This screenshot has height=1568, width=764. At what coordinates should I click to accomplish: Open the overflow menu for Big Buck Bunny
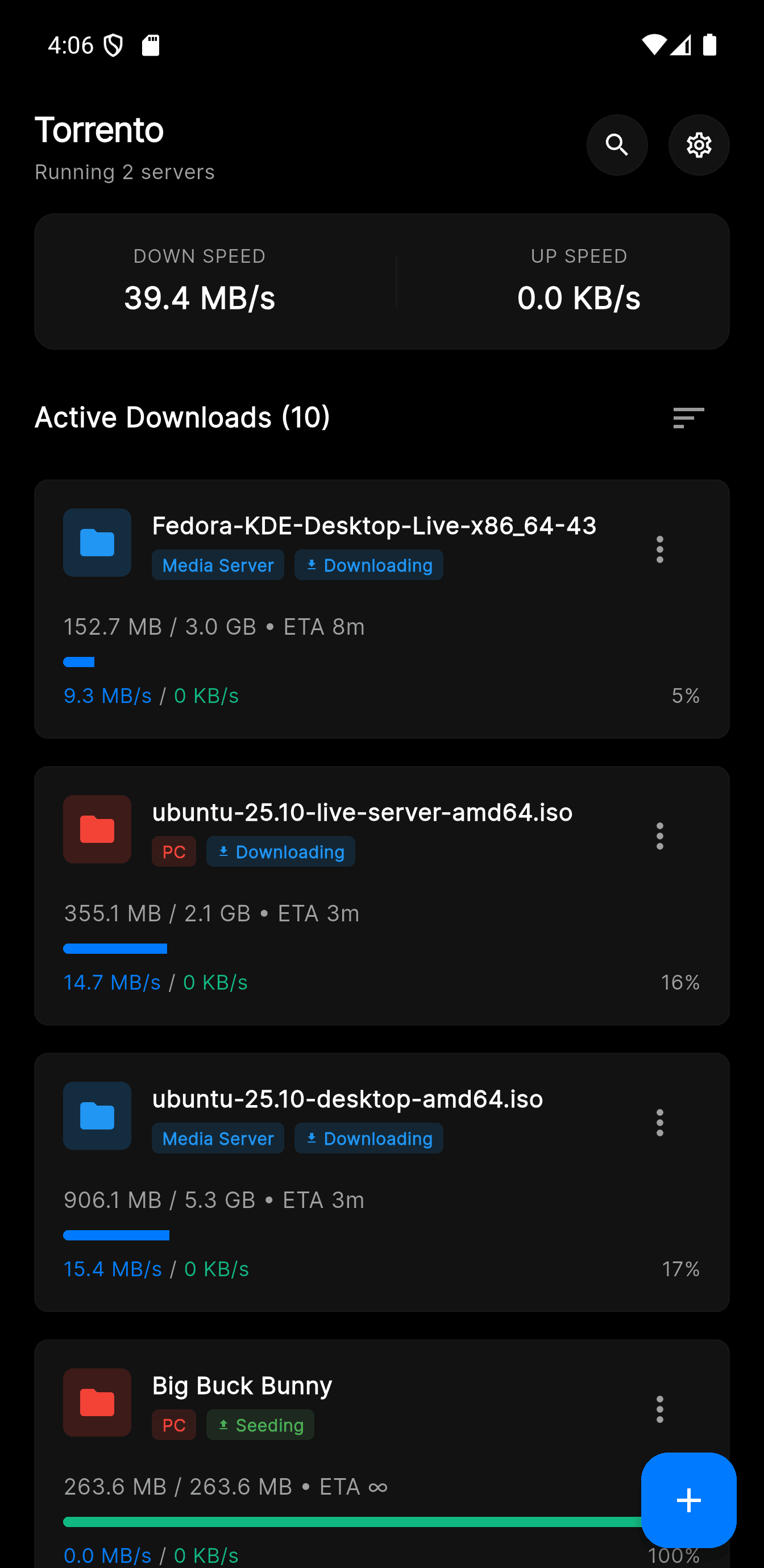coord(659,1409)
